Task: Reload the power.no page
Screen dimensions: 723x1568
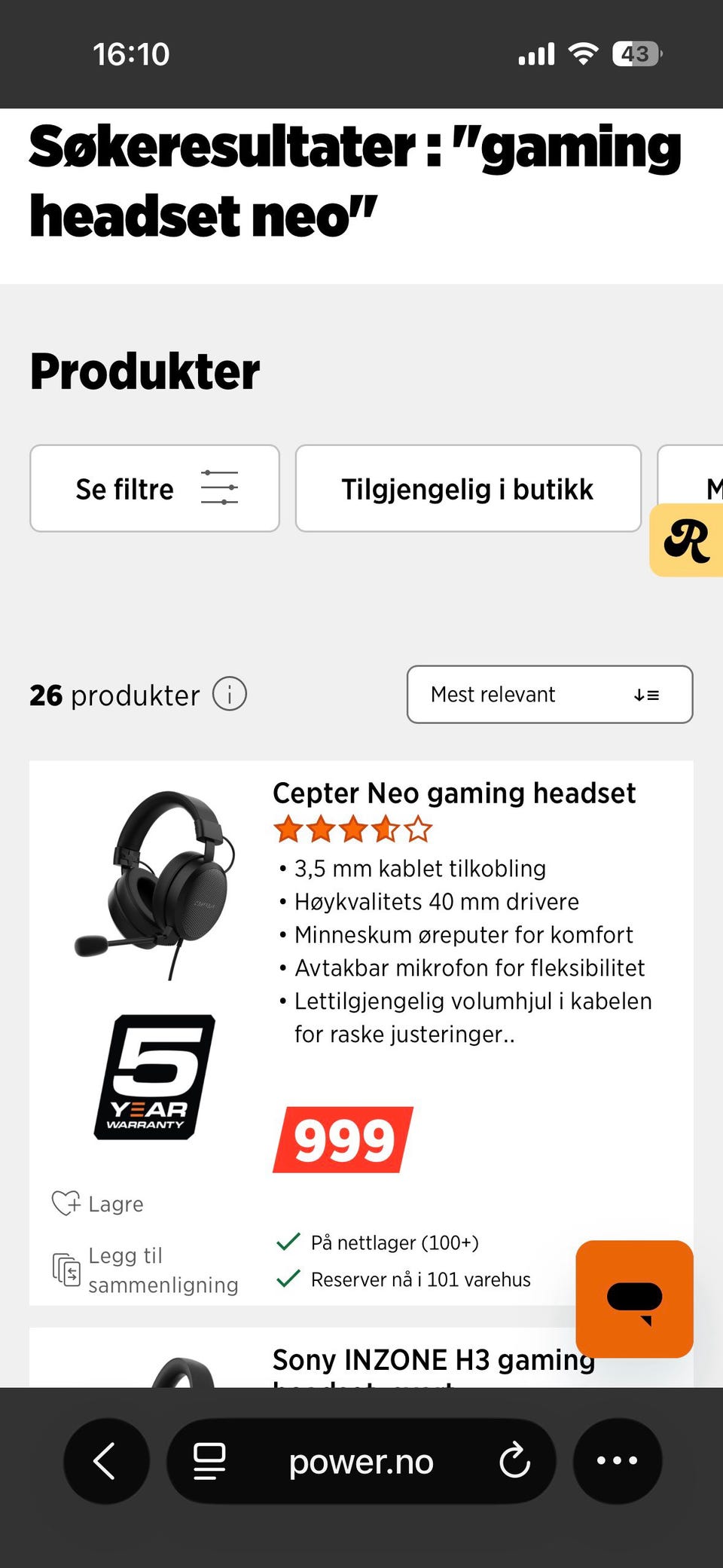Action: point(515,1461)
